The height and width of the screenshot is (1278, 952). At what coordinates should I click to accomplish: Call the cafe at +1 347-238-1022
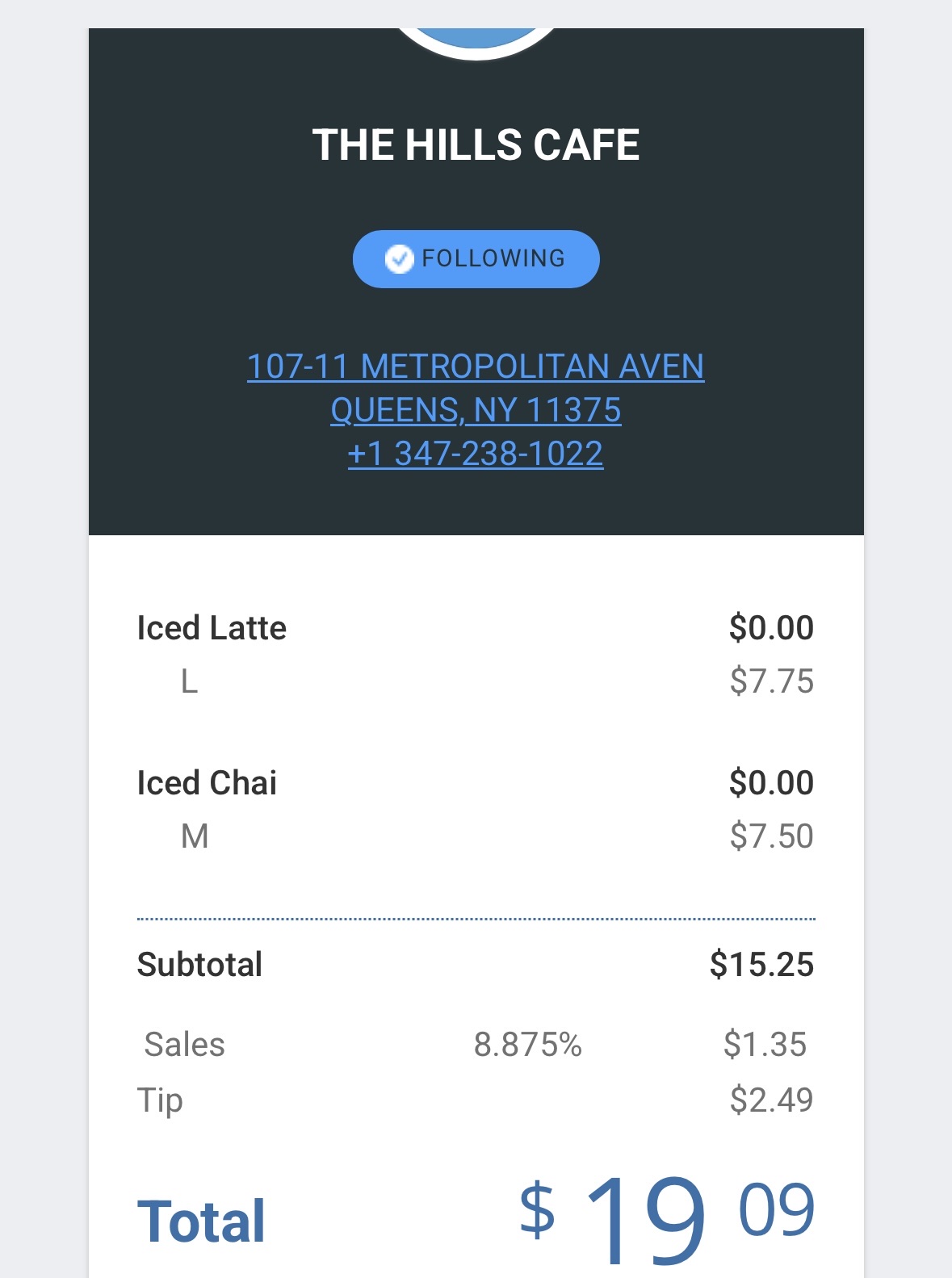tap(476, 454)
